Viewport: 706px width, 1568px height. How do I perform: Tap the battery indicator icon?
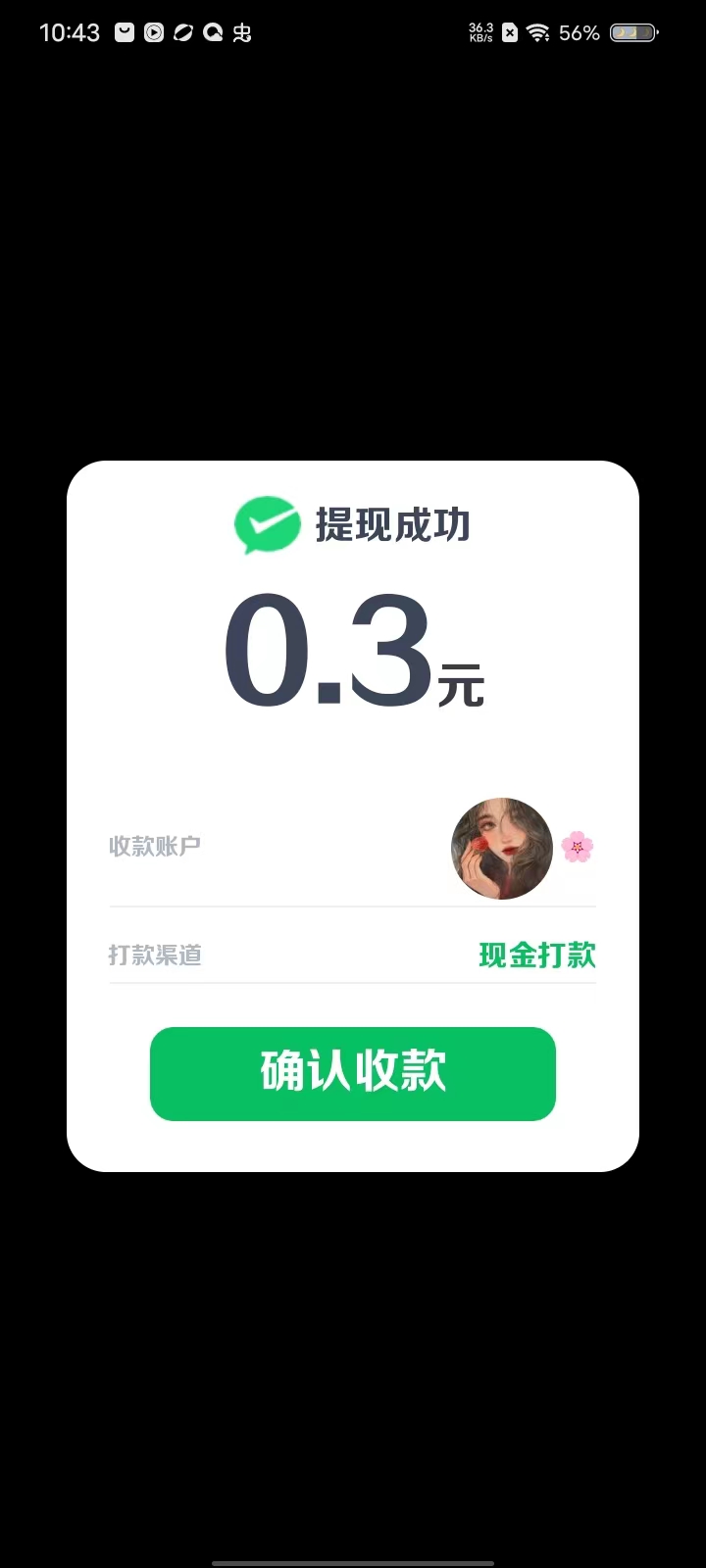coord(632,32)
